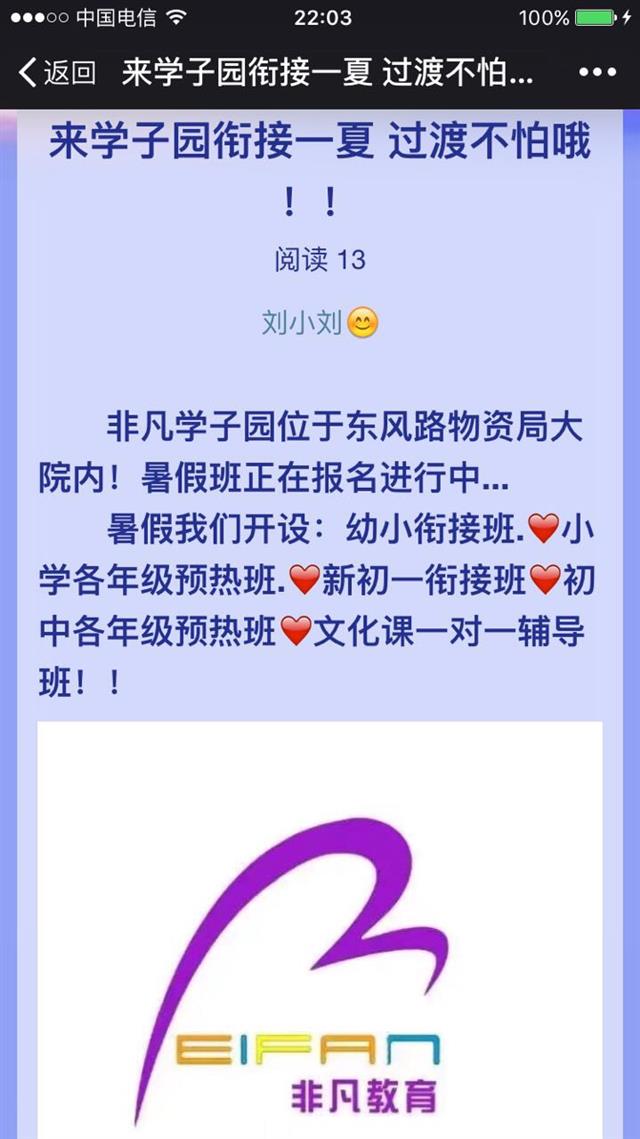Open author 刘小刘's profile link

(x=302, y=323)
